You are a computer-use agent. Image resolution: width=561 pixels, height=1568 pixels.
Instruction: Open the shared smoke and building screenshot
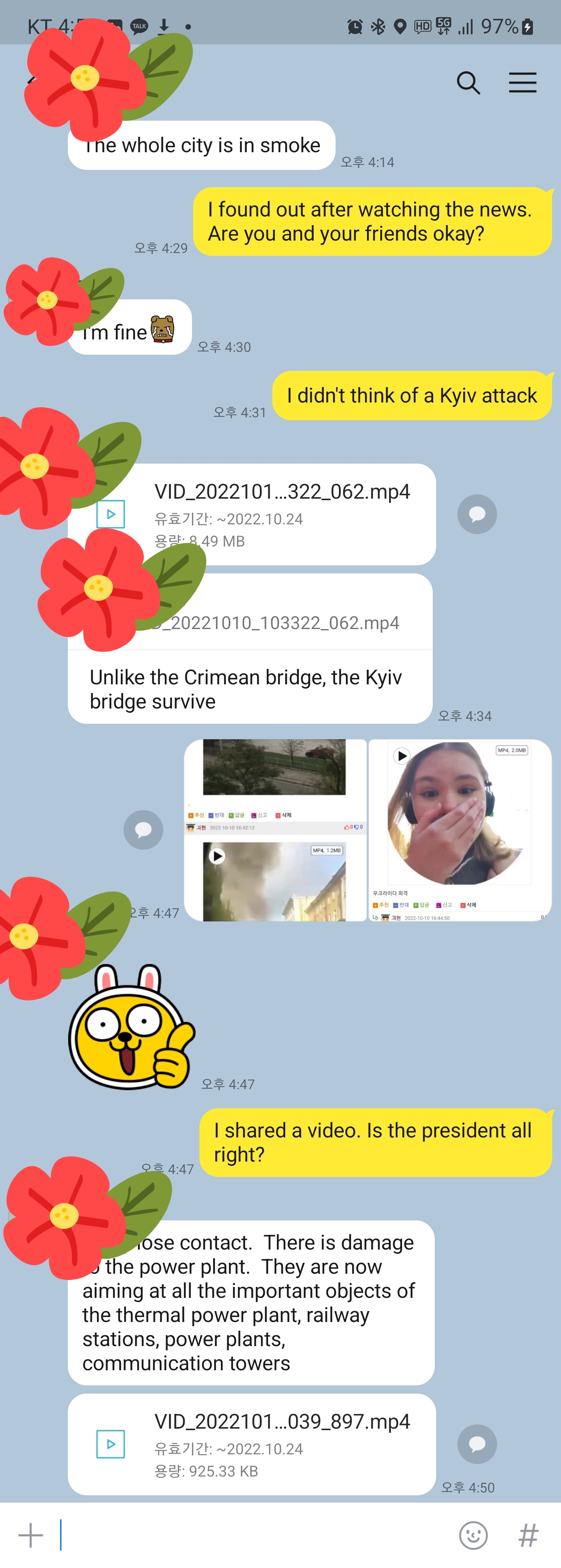[275, 830]
